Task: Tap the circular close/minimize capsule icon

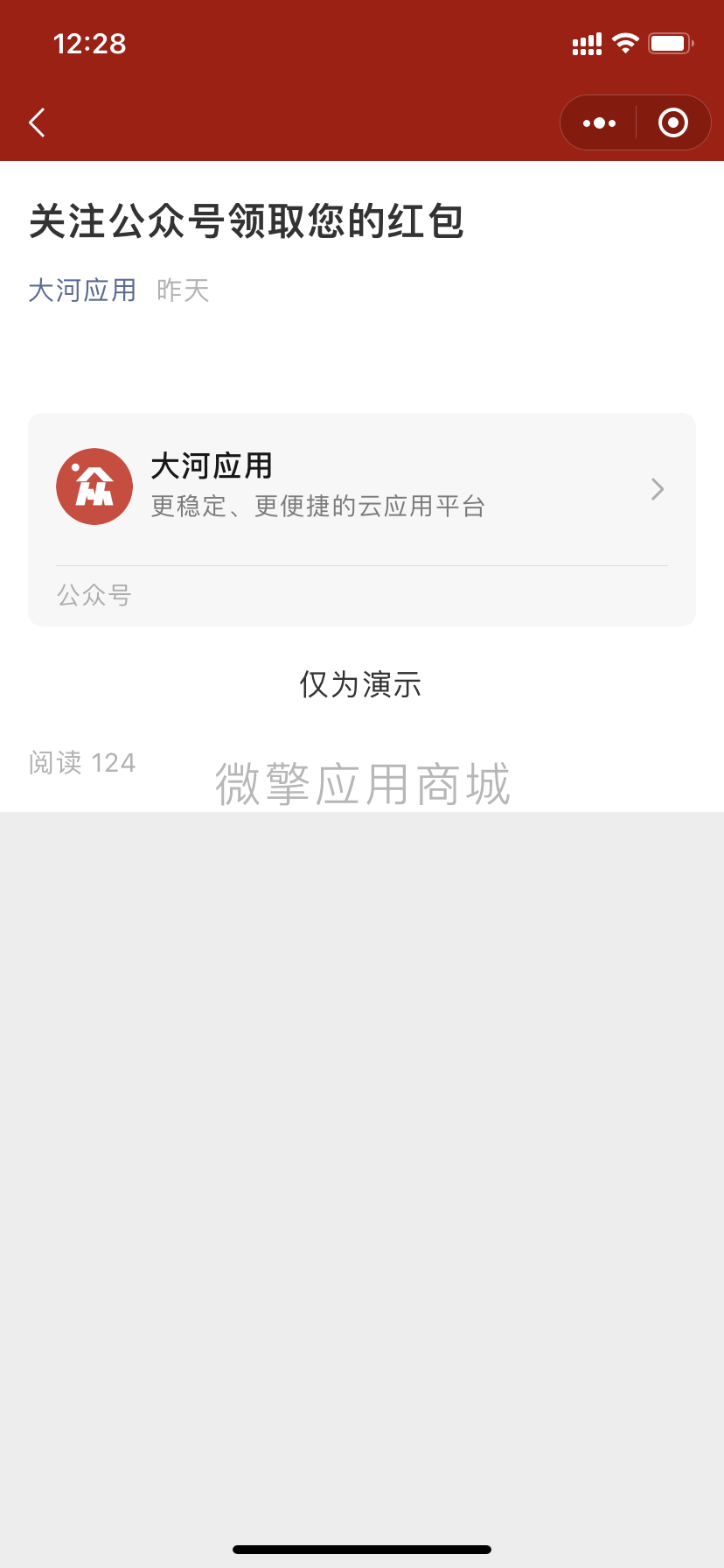Action: click(x=672, y=122)
